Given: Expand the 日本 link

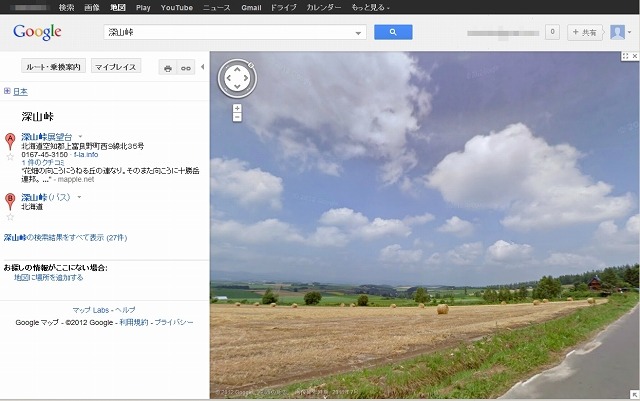Looking at the screenshot, I should coord(20,91).
